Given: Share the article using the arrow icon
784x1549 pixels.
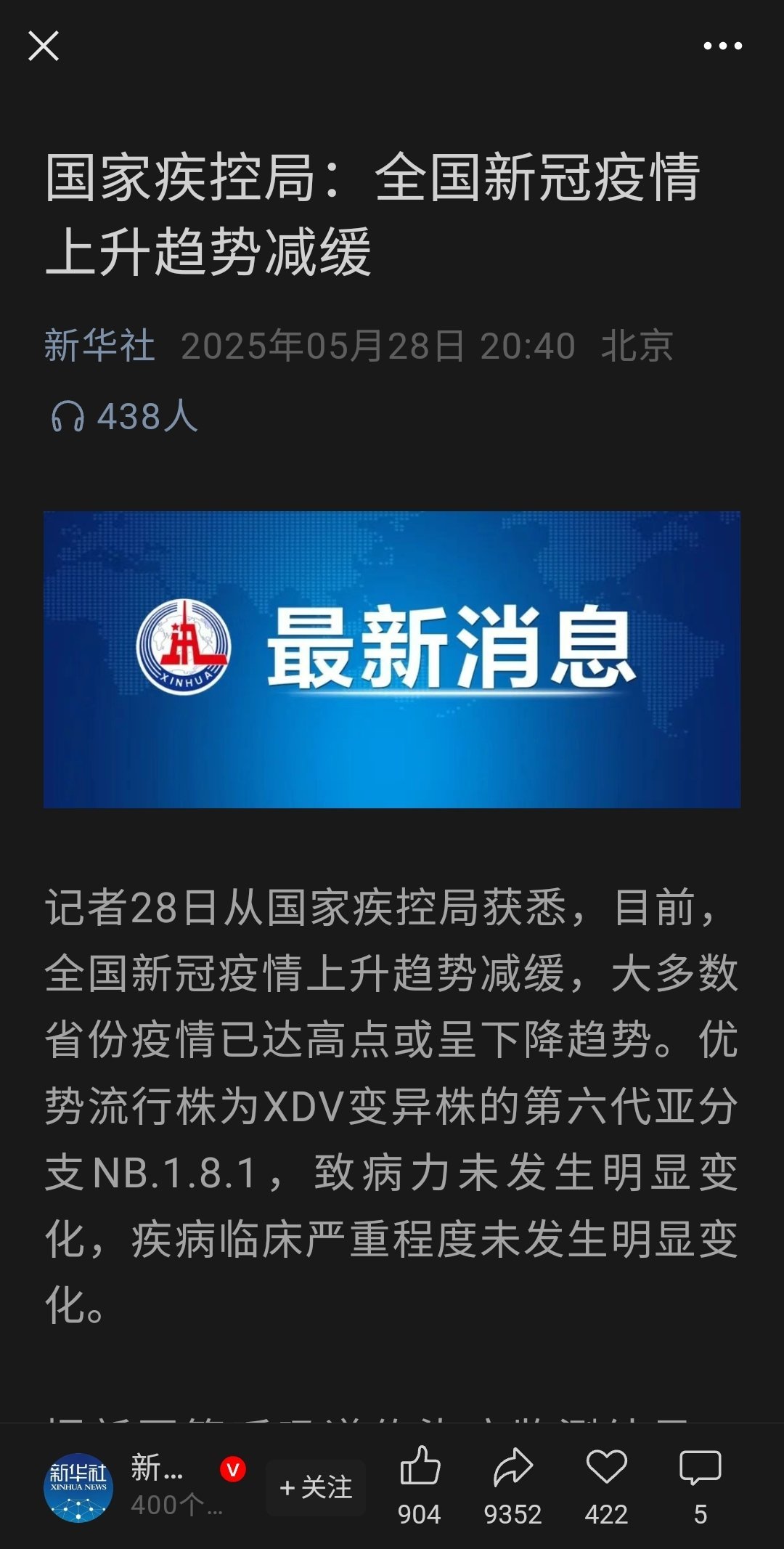Looking at the screenshot, I should pyautogui.click(x=513, y=1465).
